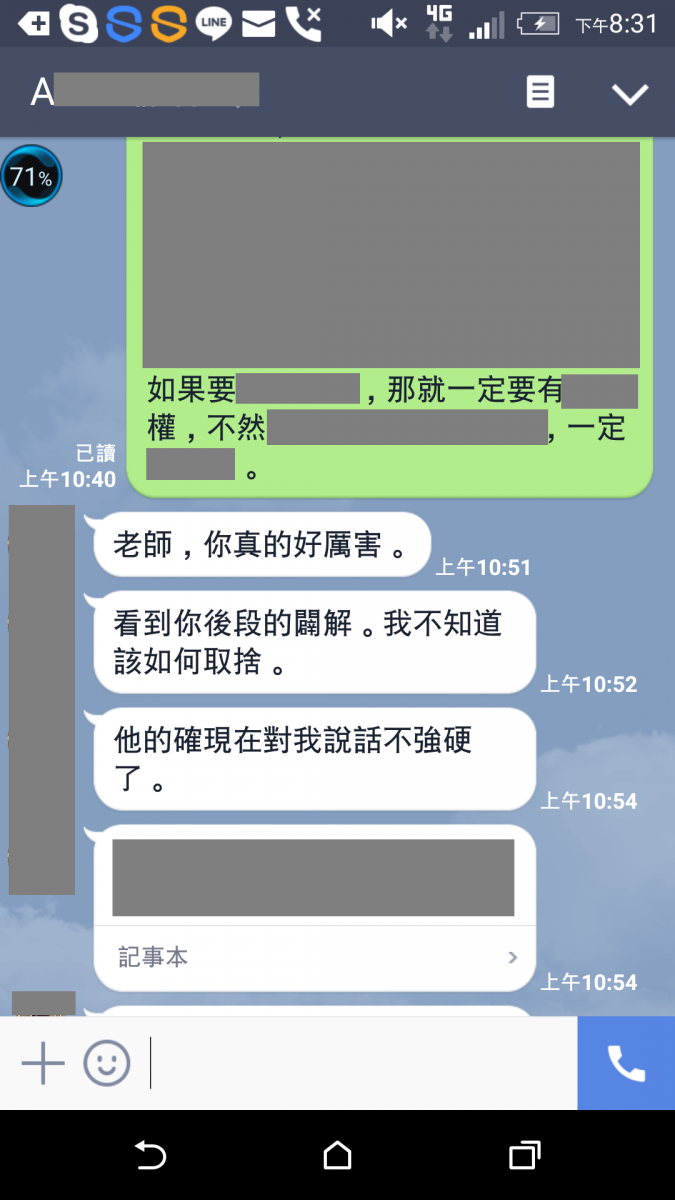Go back with the system back button

[x=150, y=1156]
